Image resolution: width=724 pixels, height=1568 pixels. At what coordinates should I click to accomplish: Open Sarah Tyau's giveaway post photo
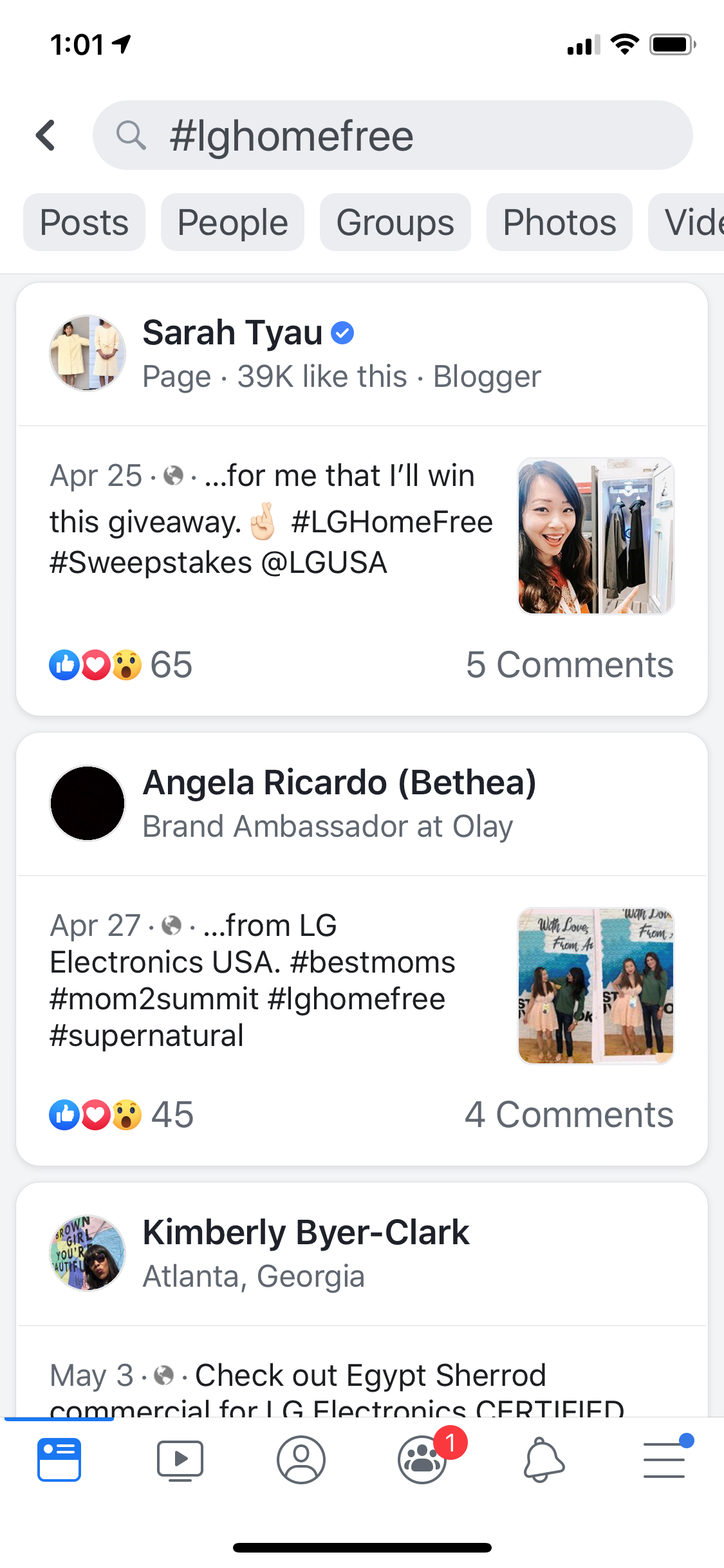pyautogui.click(x=595, y=536)
